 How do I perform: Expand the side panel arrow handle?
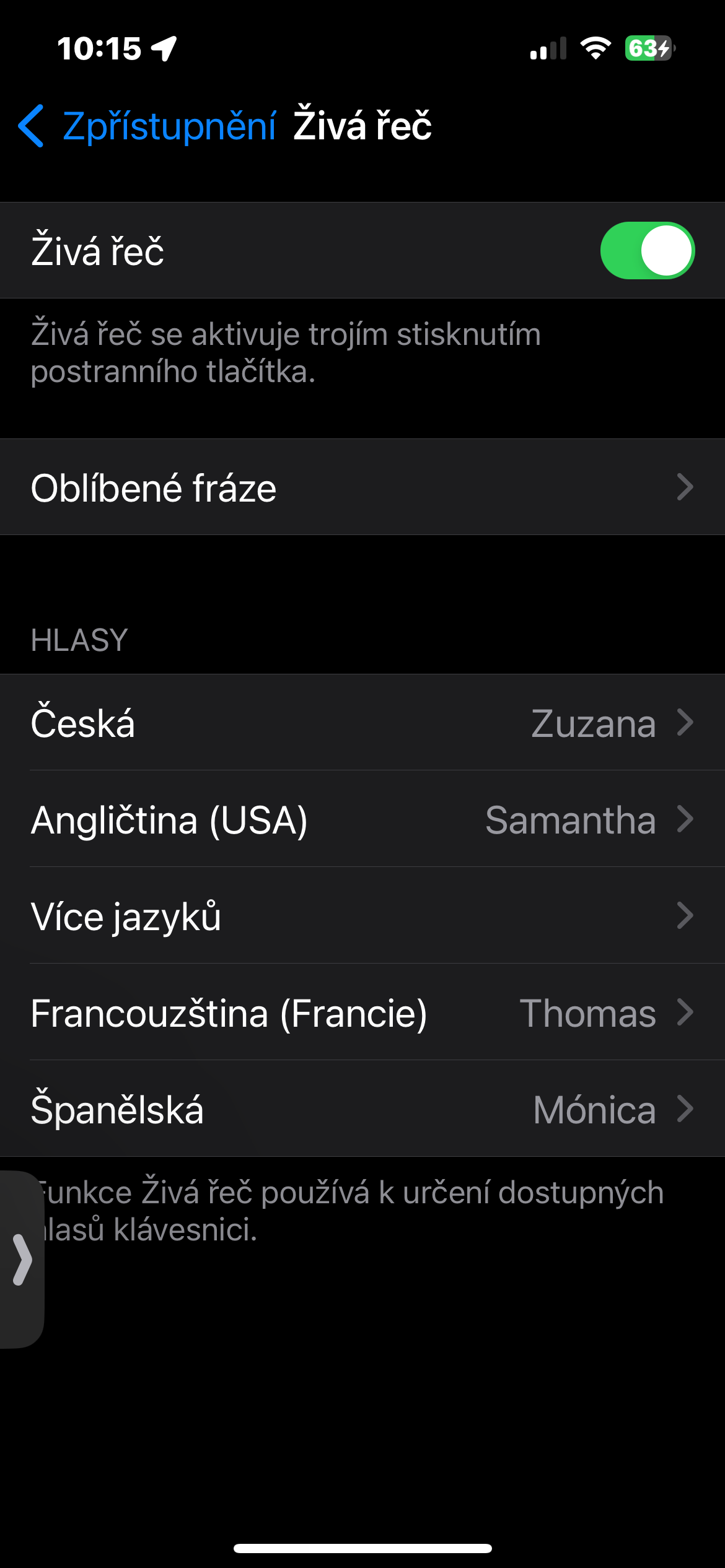point(22,1260)
